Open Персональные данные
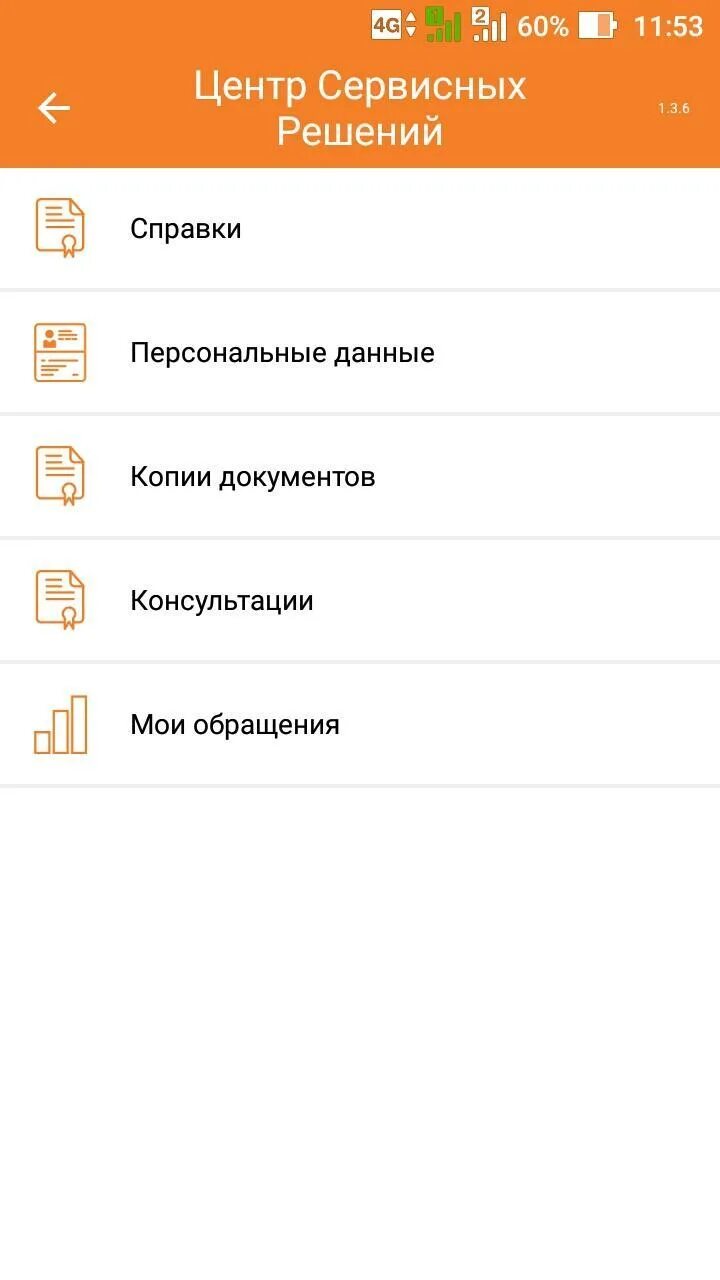This screenshot has height=1280, width=720. pyautogui.click(x=282, y=353)
